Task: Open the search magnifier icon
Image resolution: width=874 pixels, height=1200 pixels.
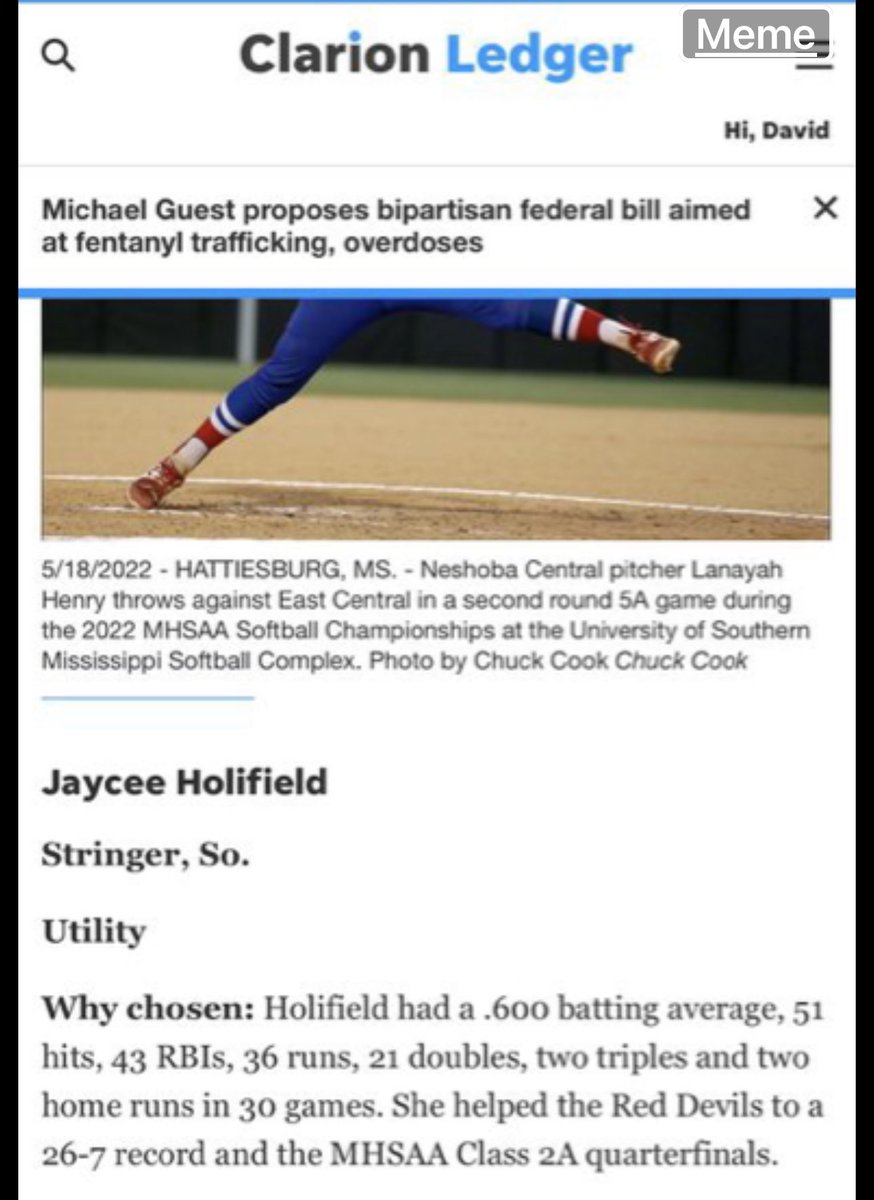Action: pos(59,57)
